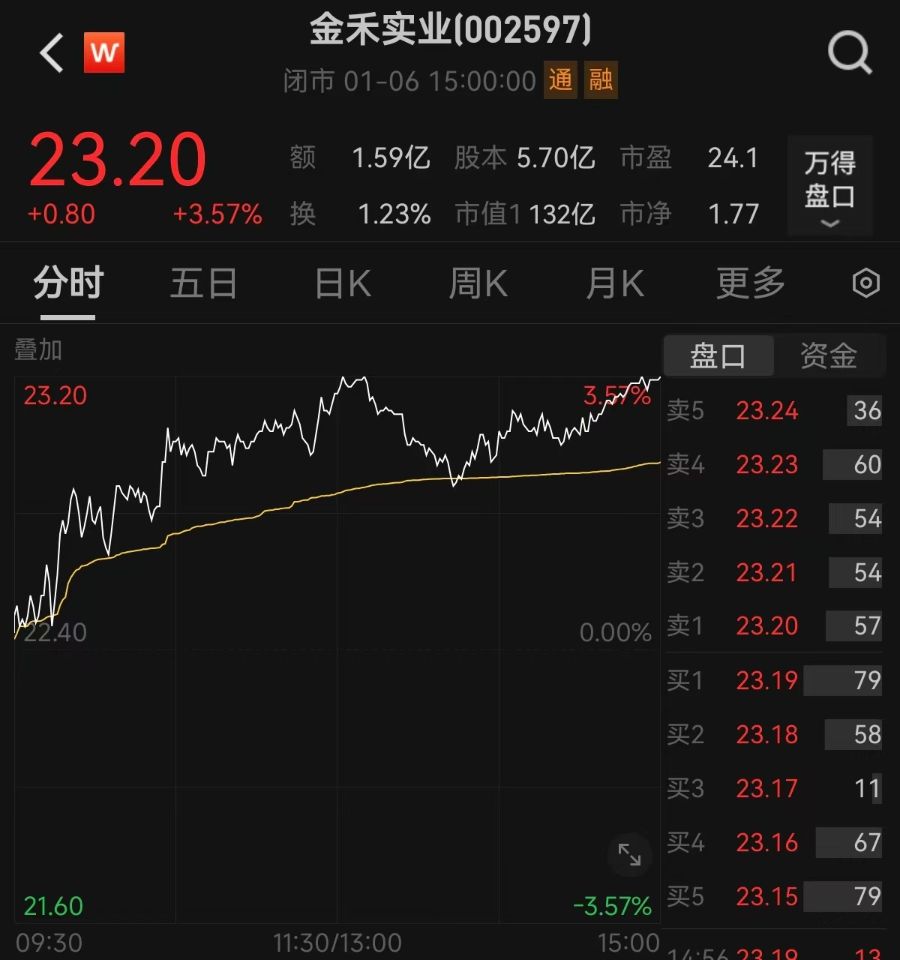
Task: Switch to the 五日 chart tab
Action: coord(203,285)
